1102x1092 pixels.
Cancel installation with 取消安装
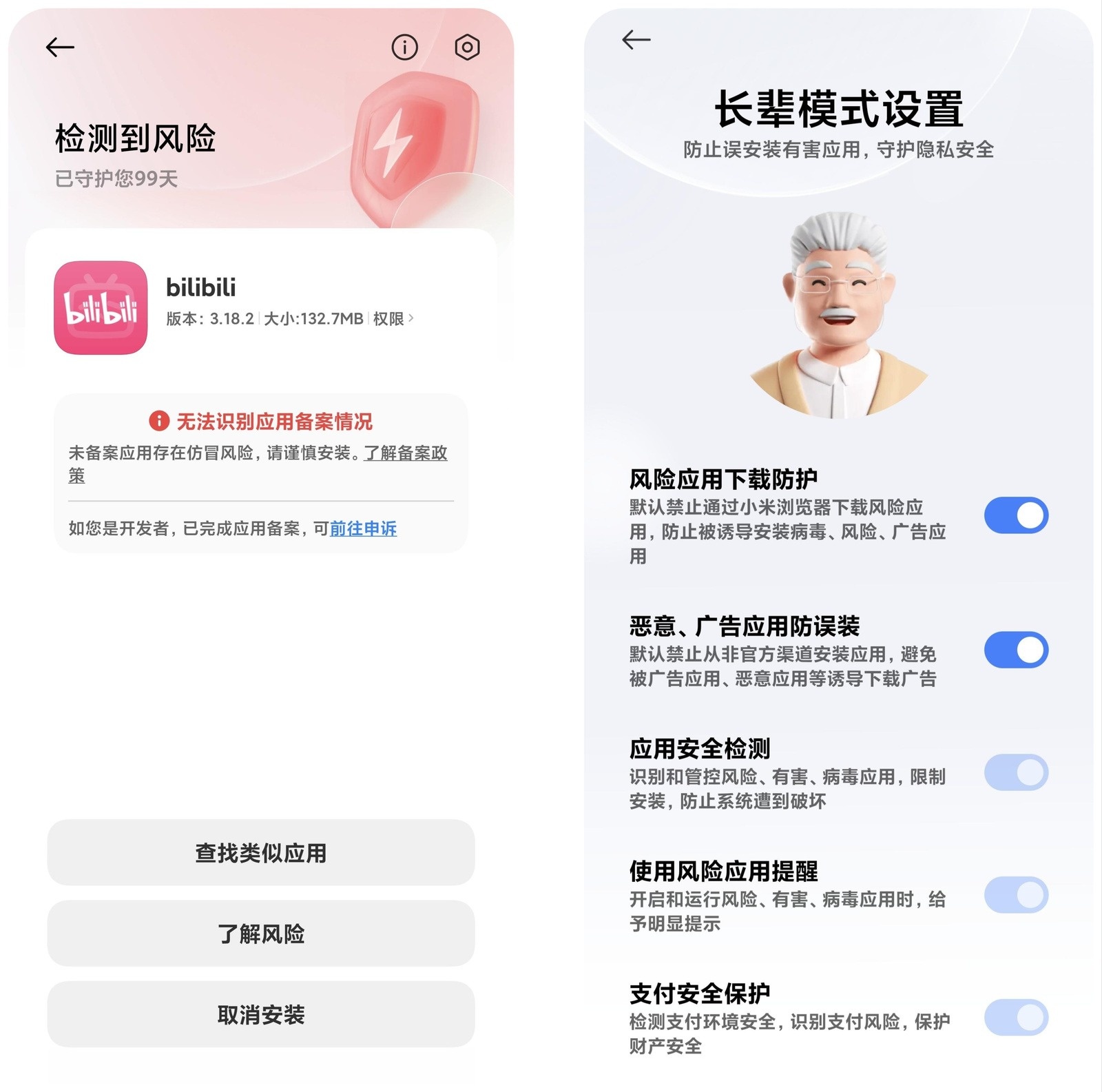tap(261, 1014)
